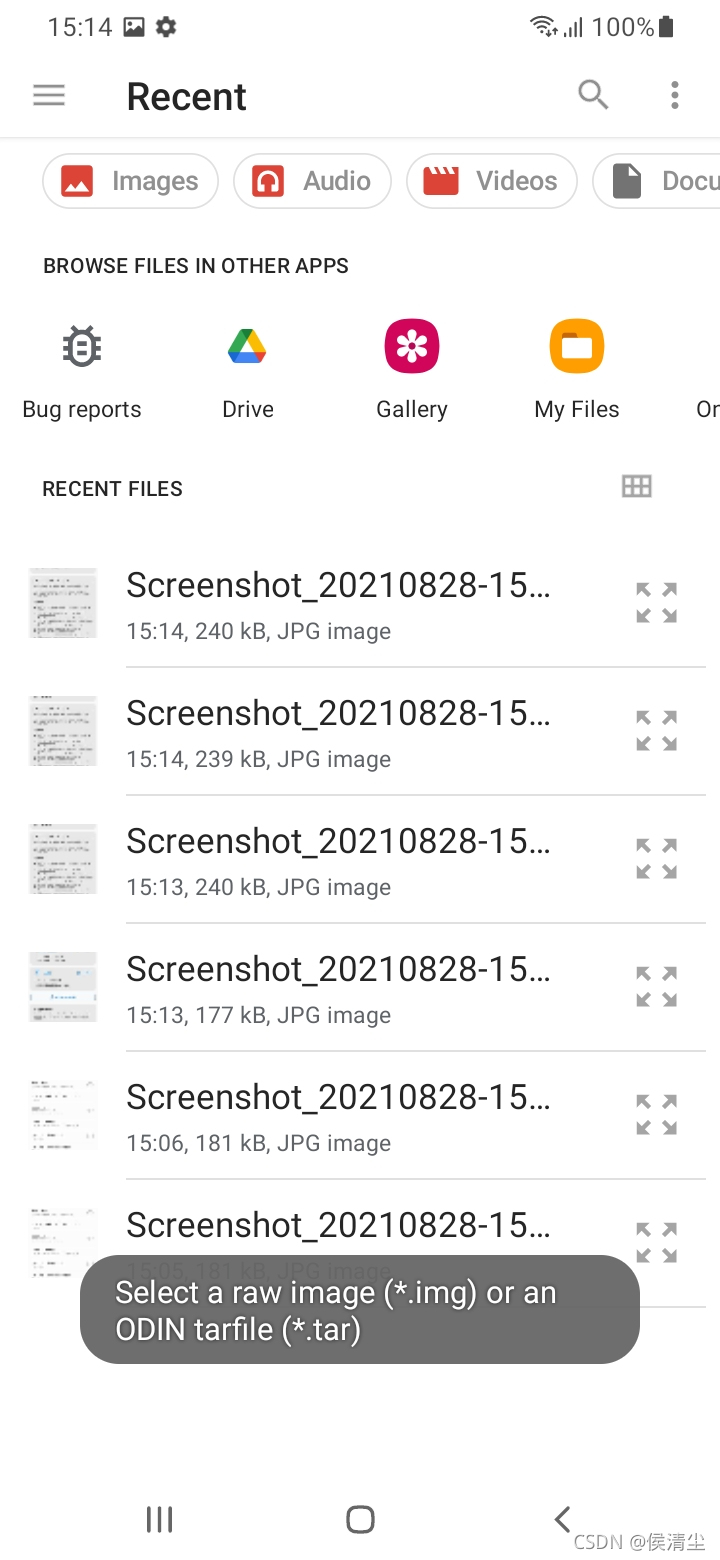
Task: Preview the 15:13, 240 kB screenshot full screen
Action: (657, 859)
